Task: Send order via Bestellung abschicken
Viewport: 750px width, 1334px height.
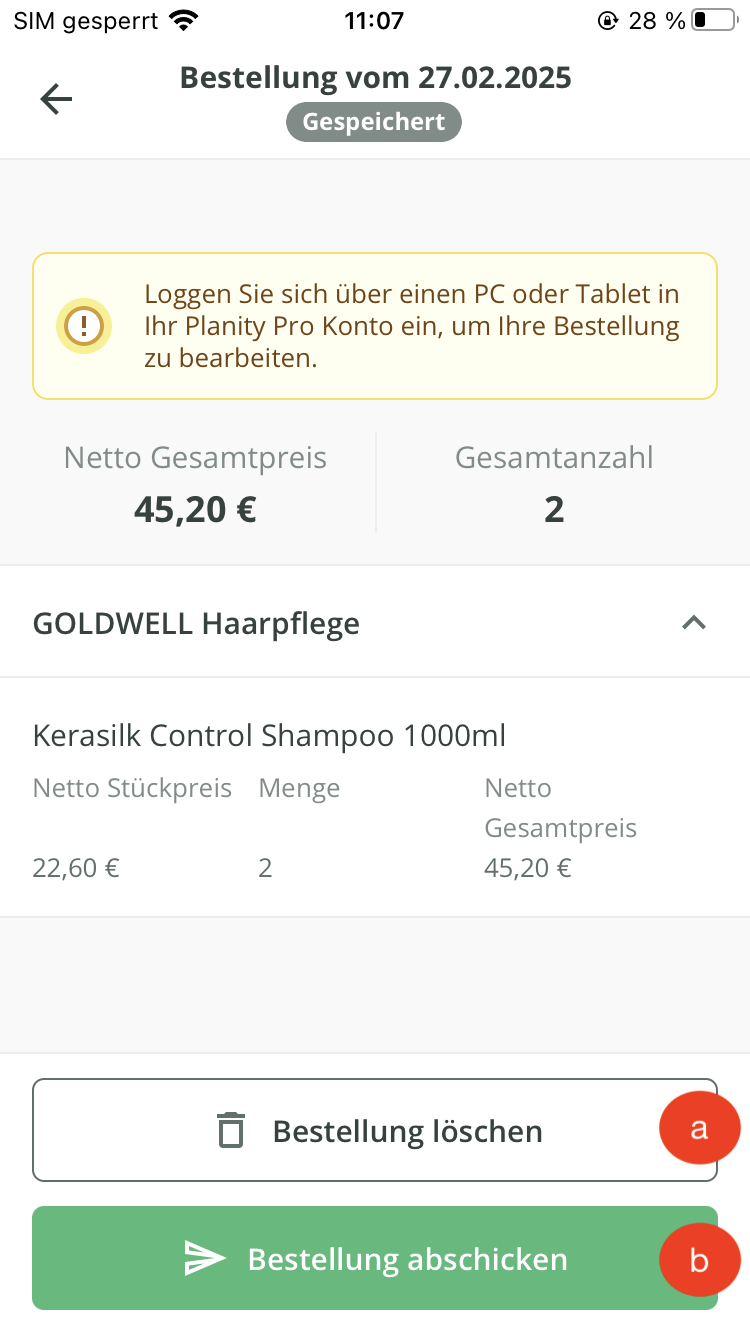Action: click(375, 1258)
